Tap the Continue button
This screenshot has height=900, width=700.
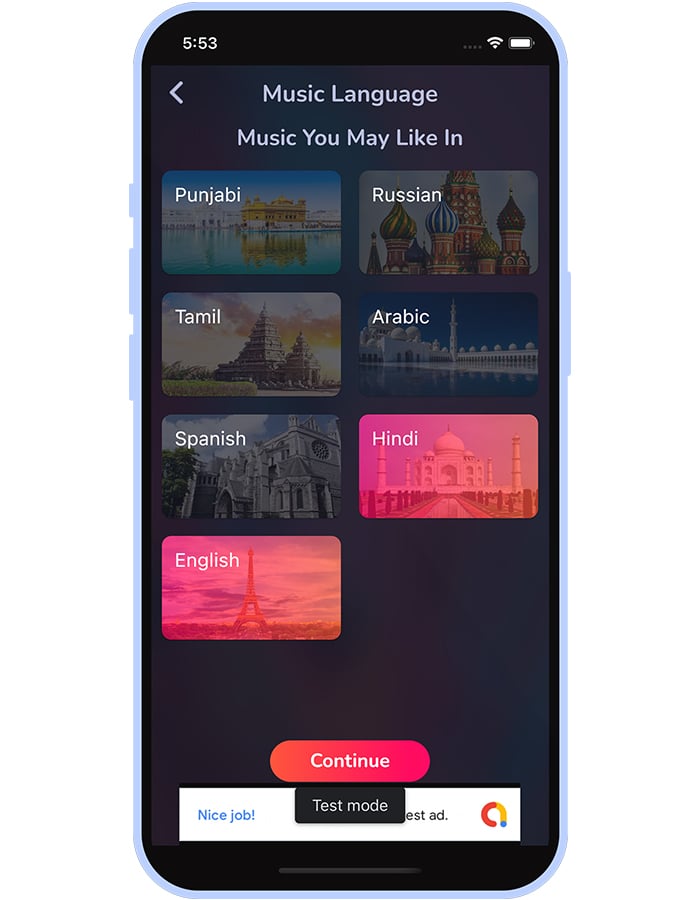[349, 761]
